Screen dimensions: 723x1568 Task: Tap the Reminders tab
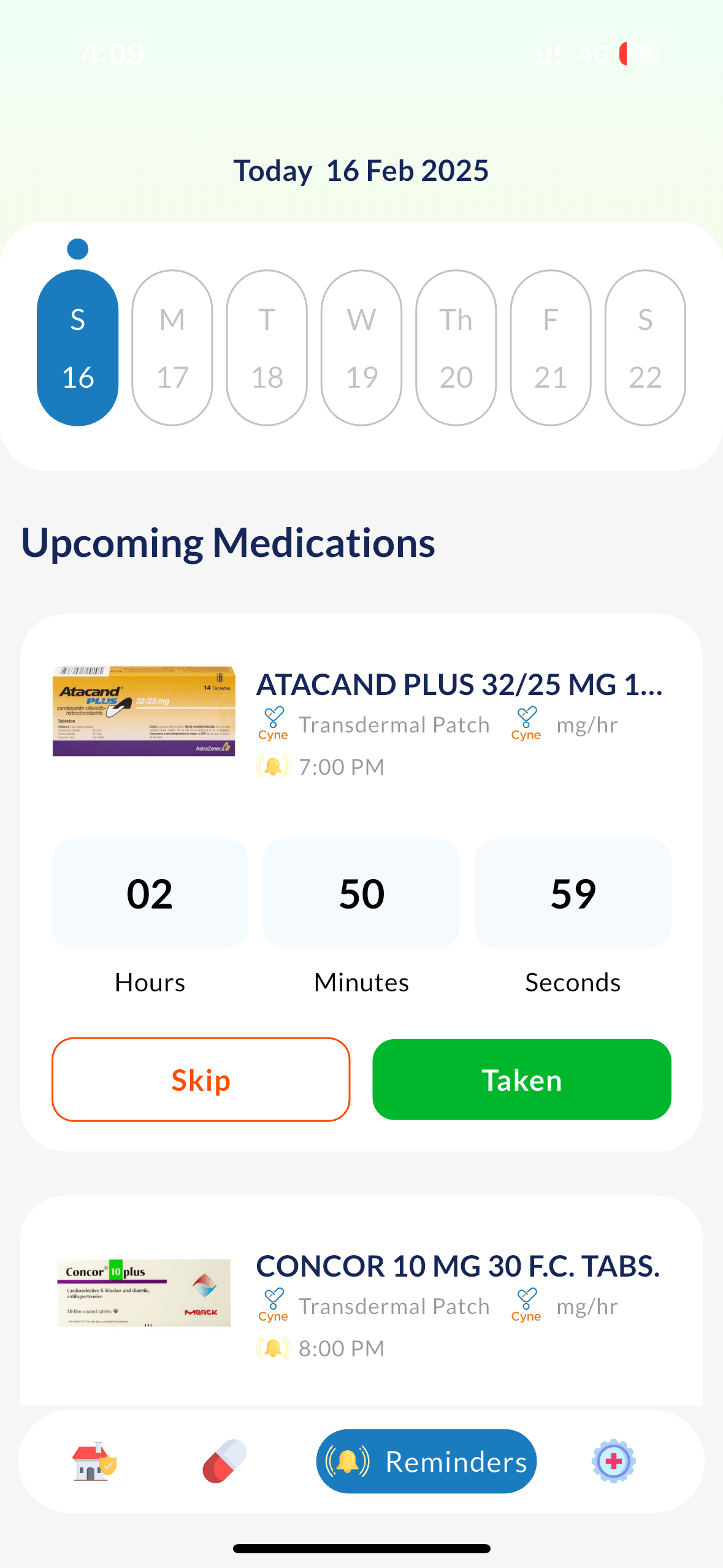click(x=426, y=1461)
